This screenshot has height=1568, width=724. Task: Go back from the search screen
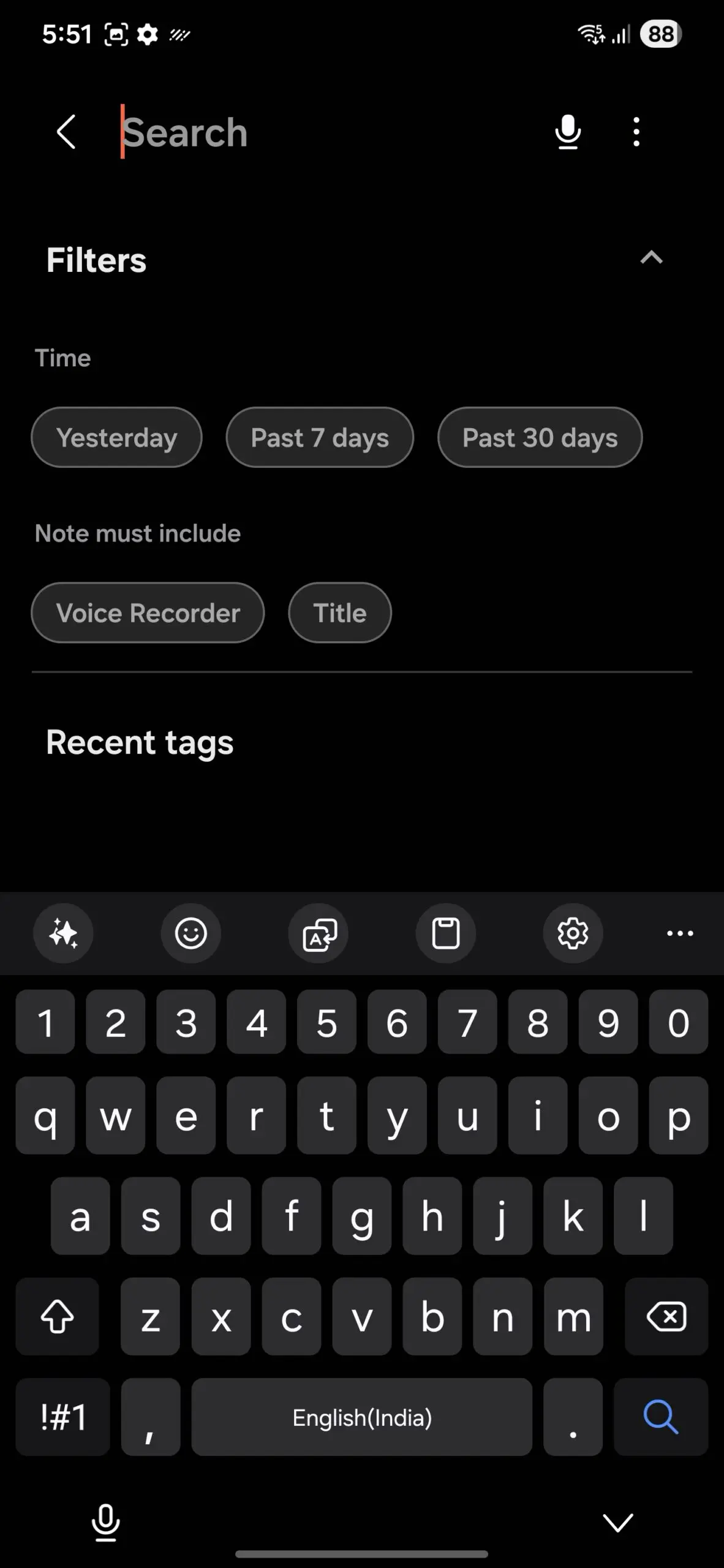(66, 132)
